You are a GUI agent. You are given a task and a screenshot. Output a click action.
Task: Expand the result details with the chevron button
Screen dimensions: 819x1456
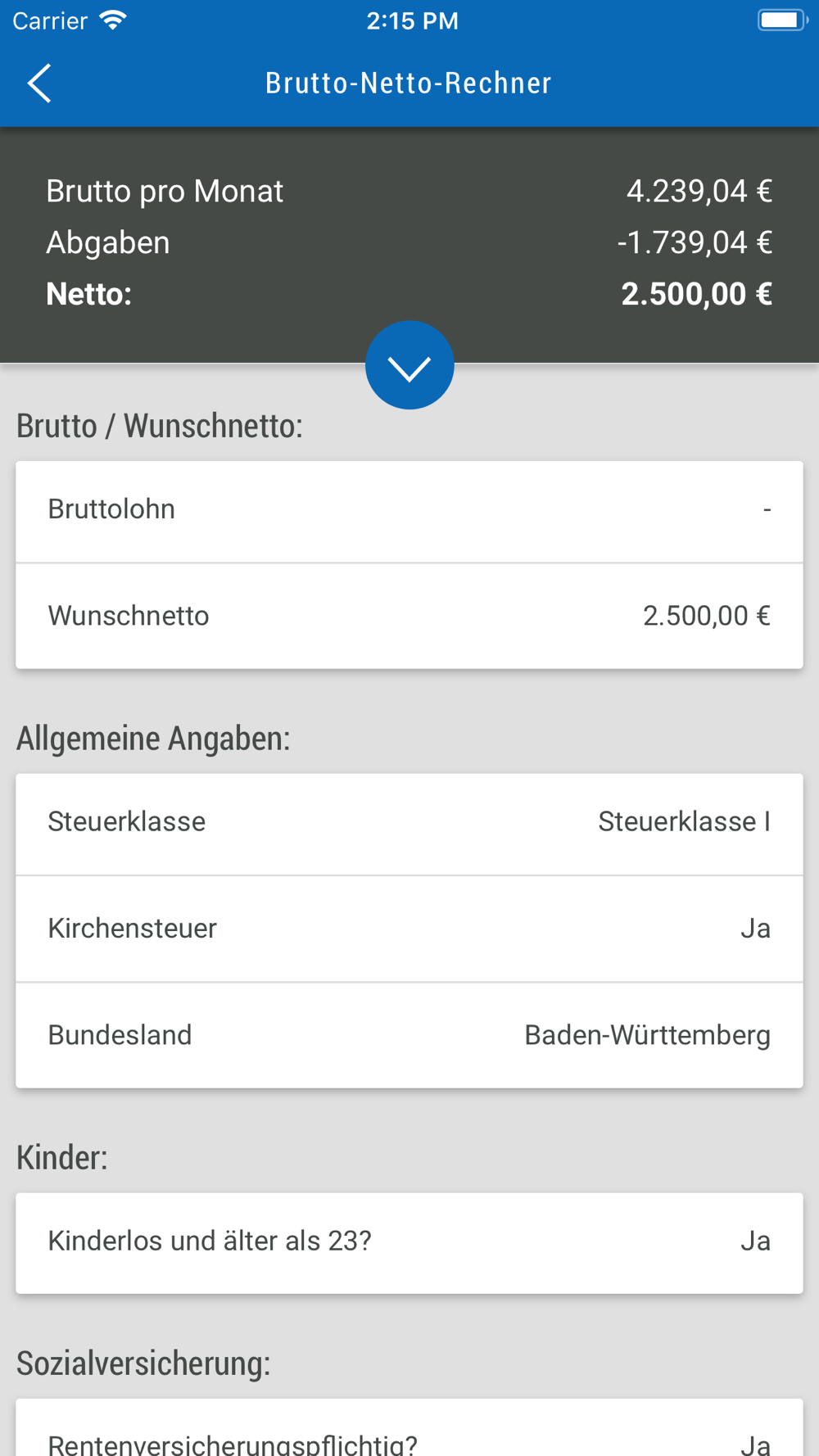click(x=409, y=365)
